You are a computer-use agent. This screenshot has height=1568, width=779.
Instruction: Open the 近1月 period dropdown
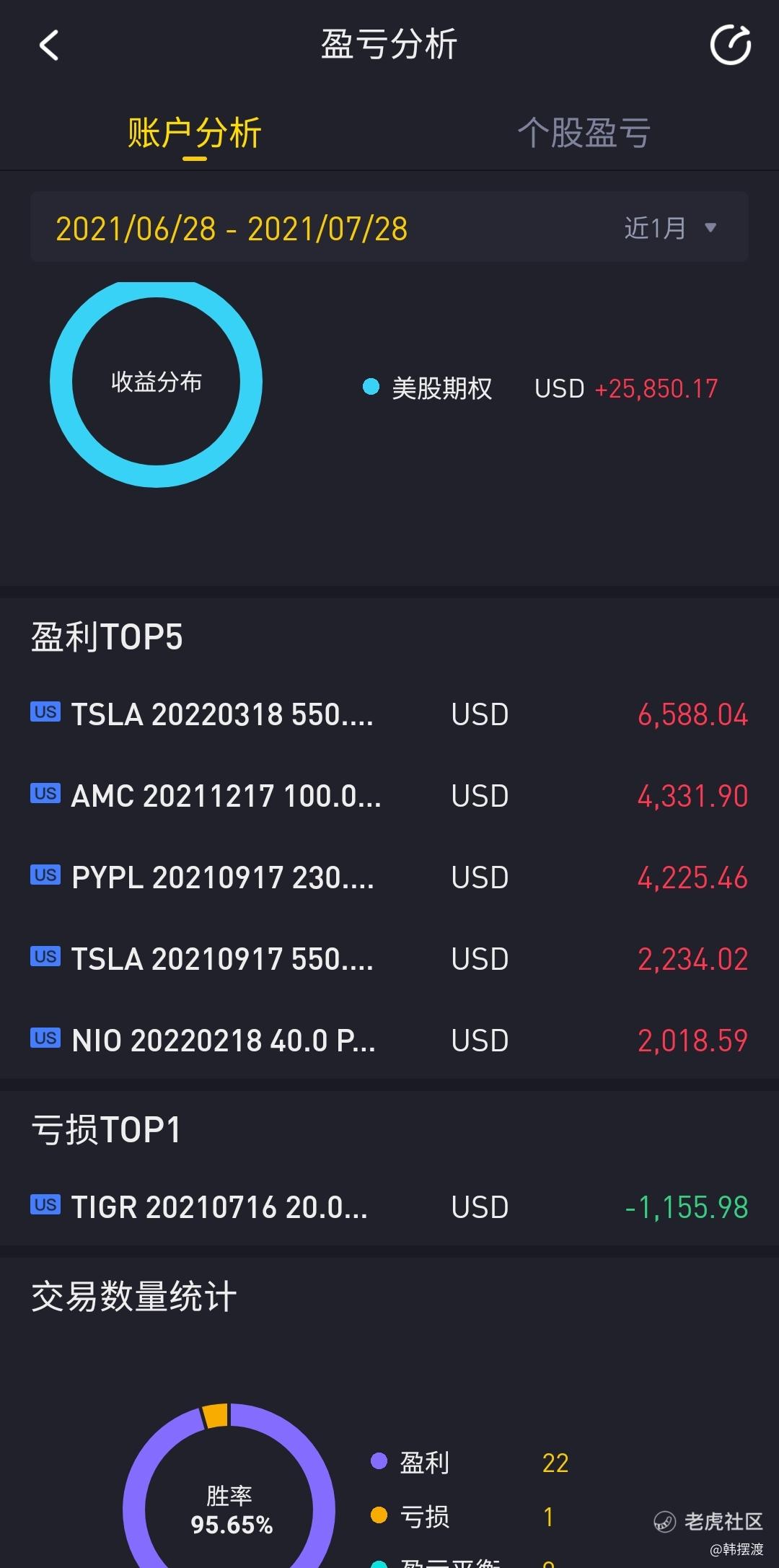coord(670,228)
